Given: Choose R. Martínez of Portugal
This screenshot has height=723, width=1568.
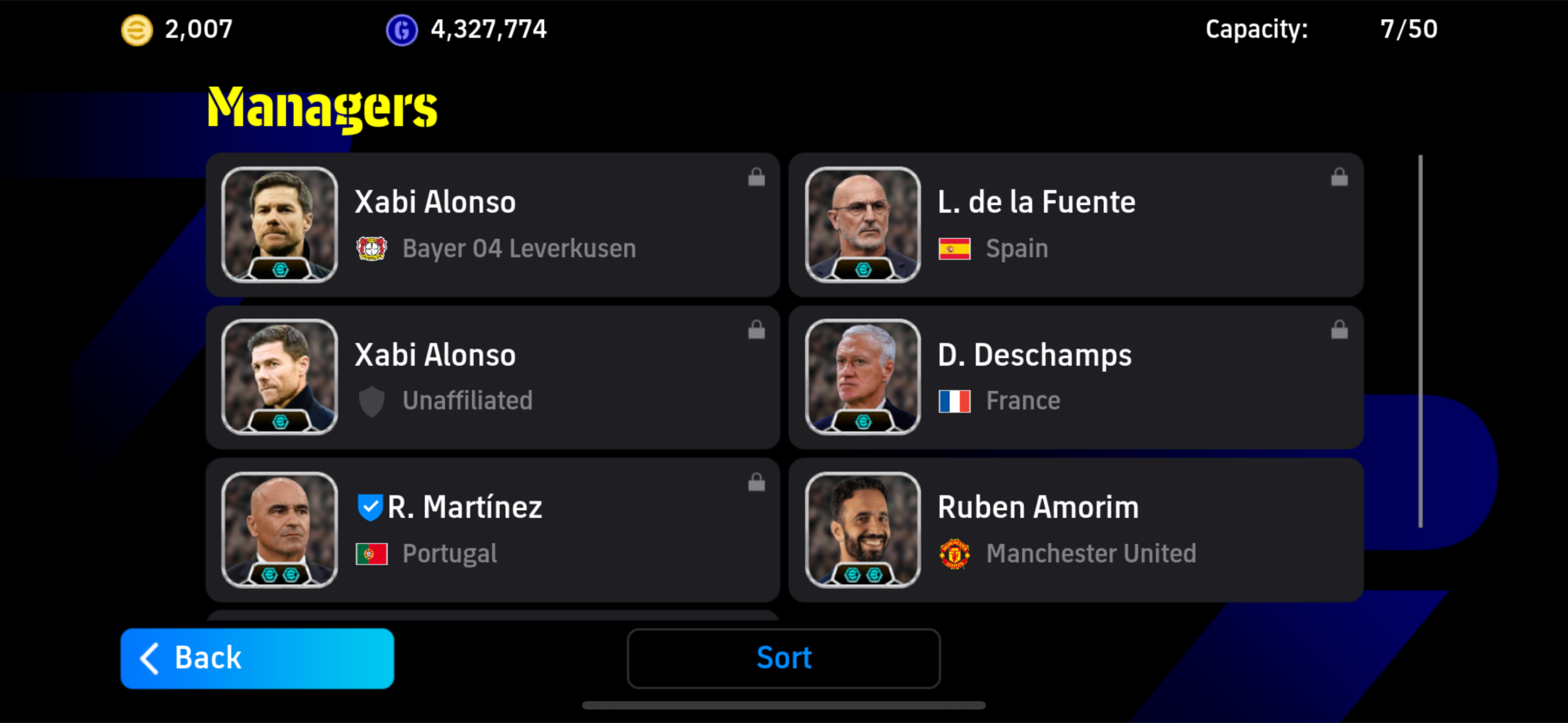Looking at the screenshot, I should (492, 530).
